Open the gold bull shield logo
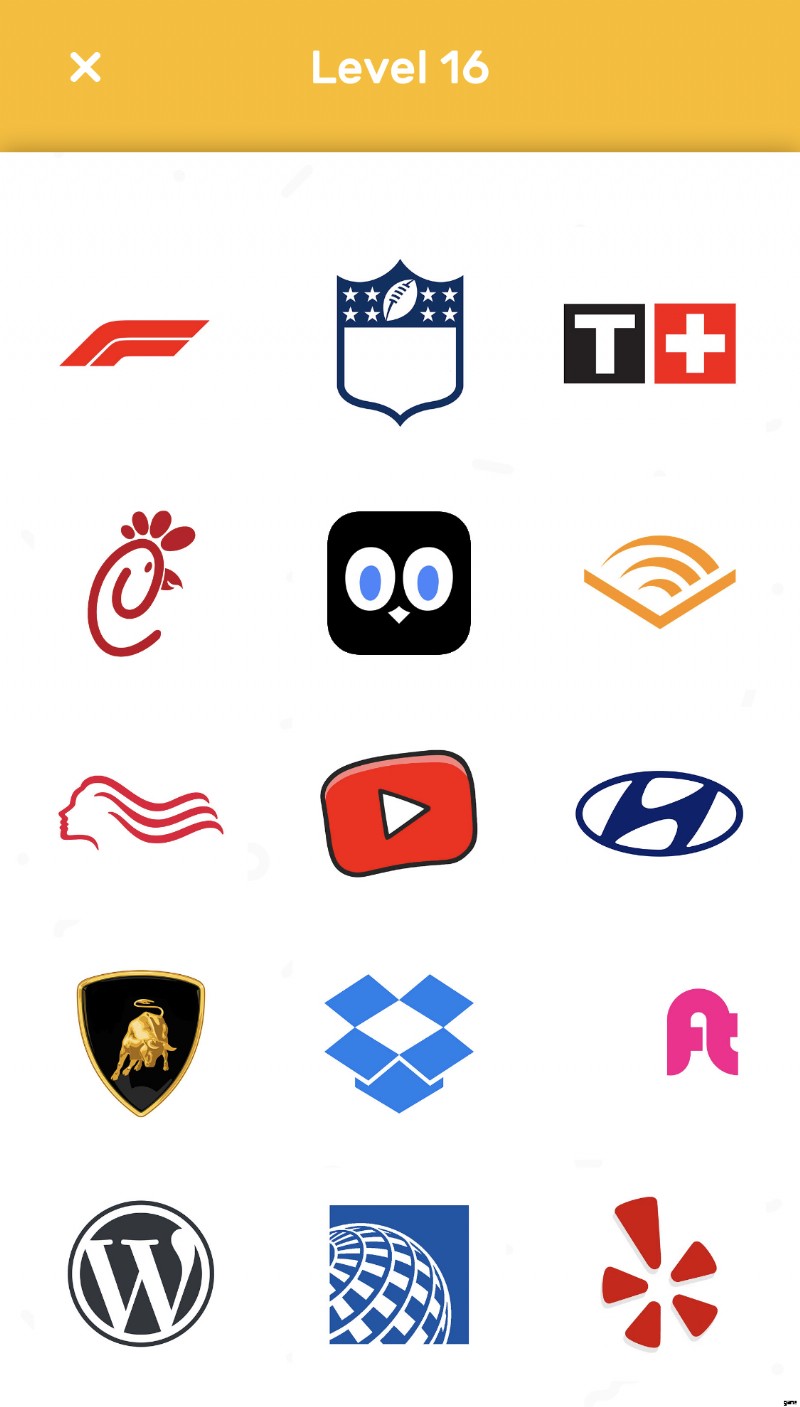The height and width of the screenshot is (1407, 800). click(140, 1042)
